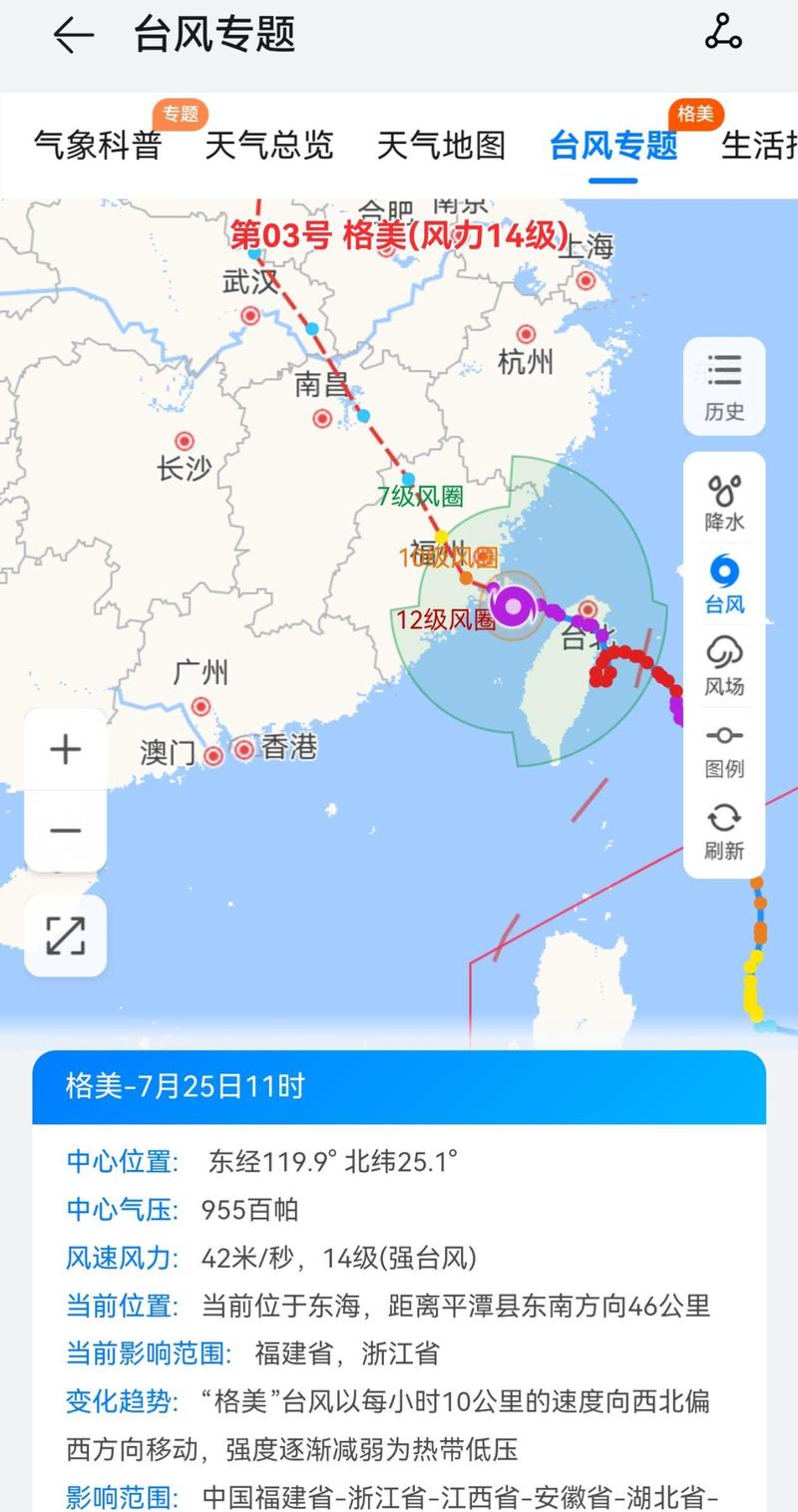Expand the map to full screen
Screen dimensions: 798x1512
click(66, 936)
